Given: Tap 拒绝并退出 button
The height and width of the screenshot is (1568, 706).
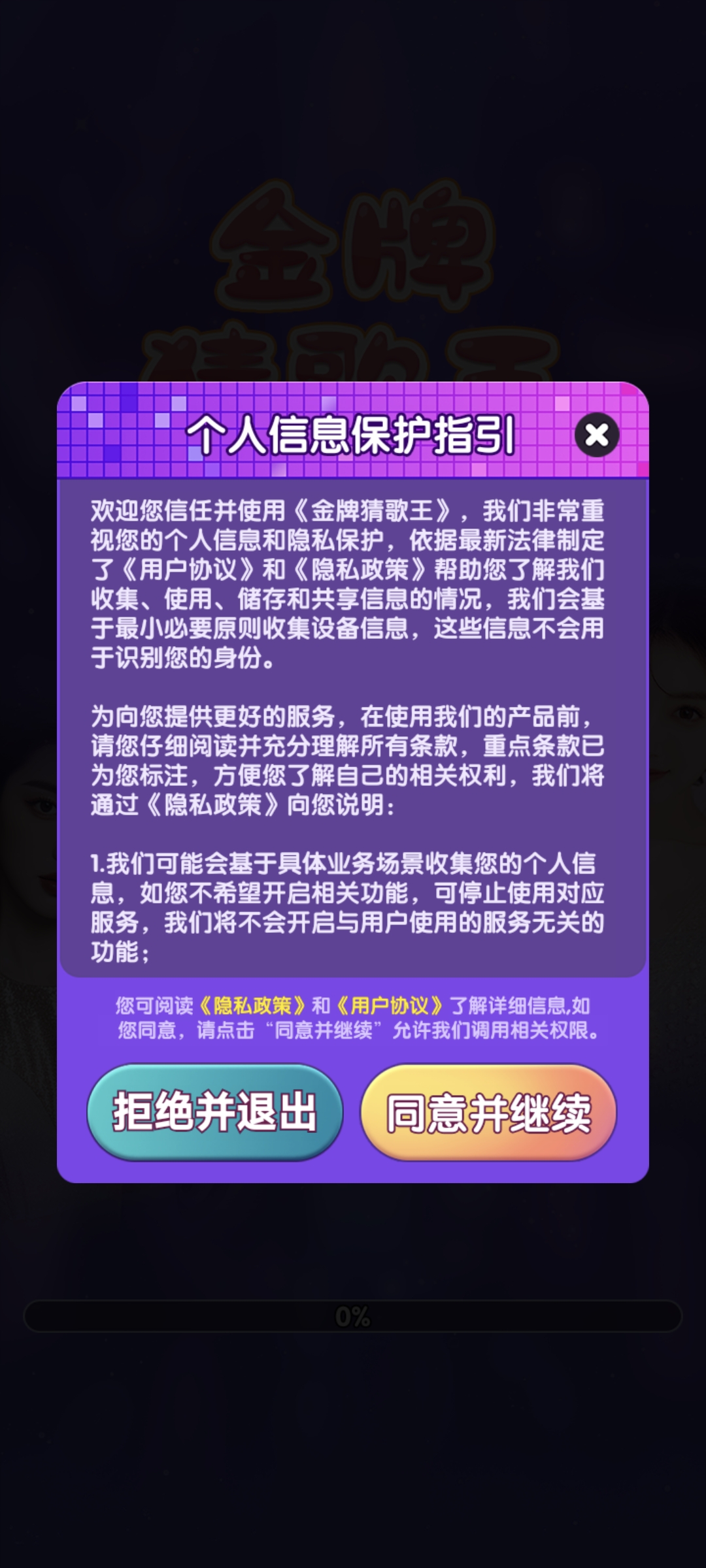Looking at the screenshot, I should coord(215,1111).
